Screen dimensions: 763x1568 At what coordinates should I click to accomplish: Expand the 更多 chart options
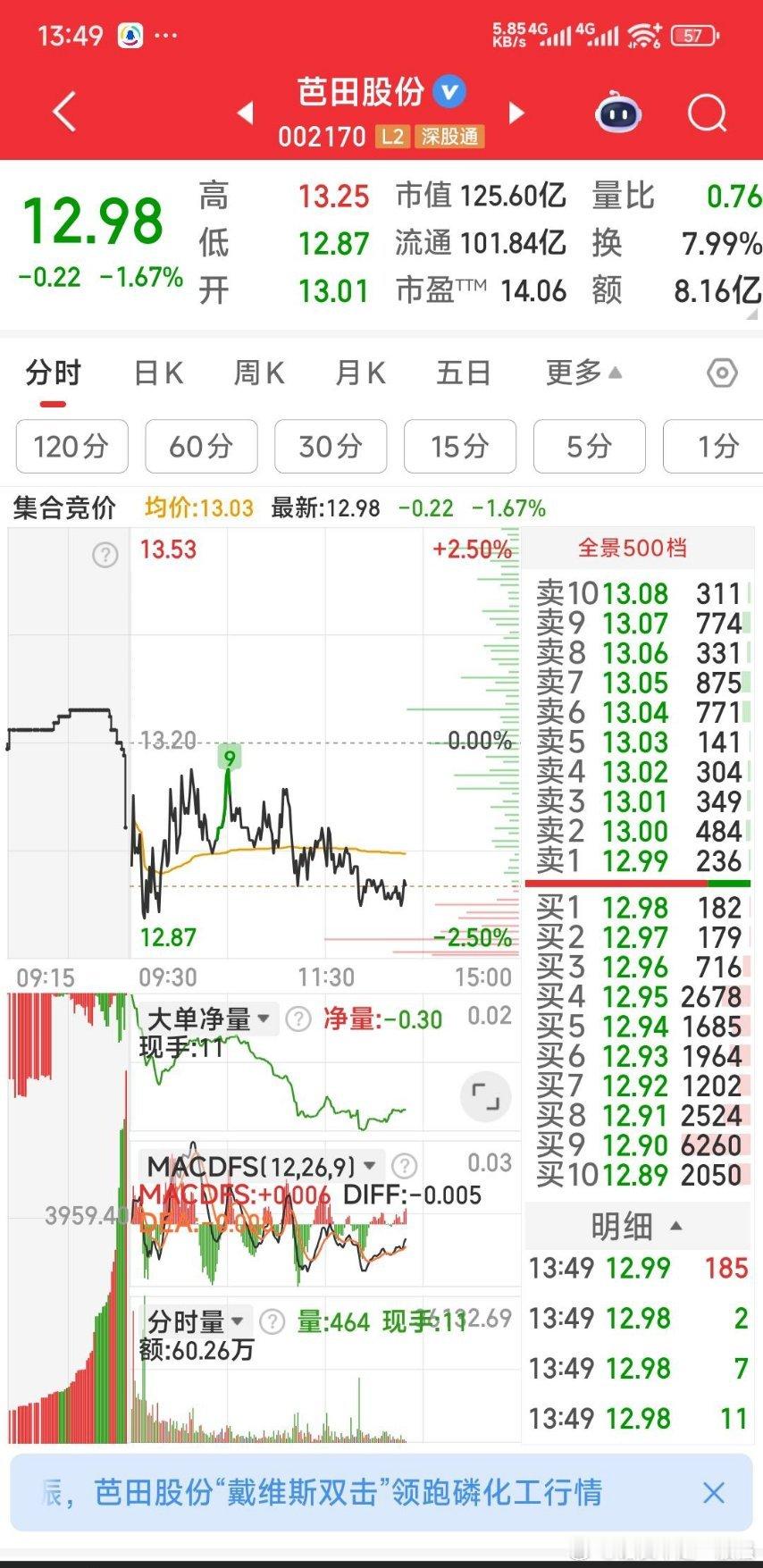point(583,373)
